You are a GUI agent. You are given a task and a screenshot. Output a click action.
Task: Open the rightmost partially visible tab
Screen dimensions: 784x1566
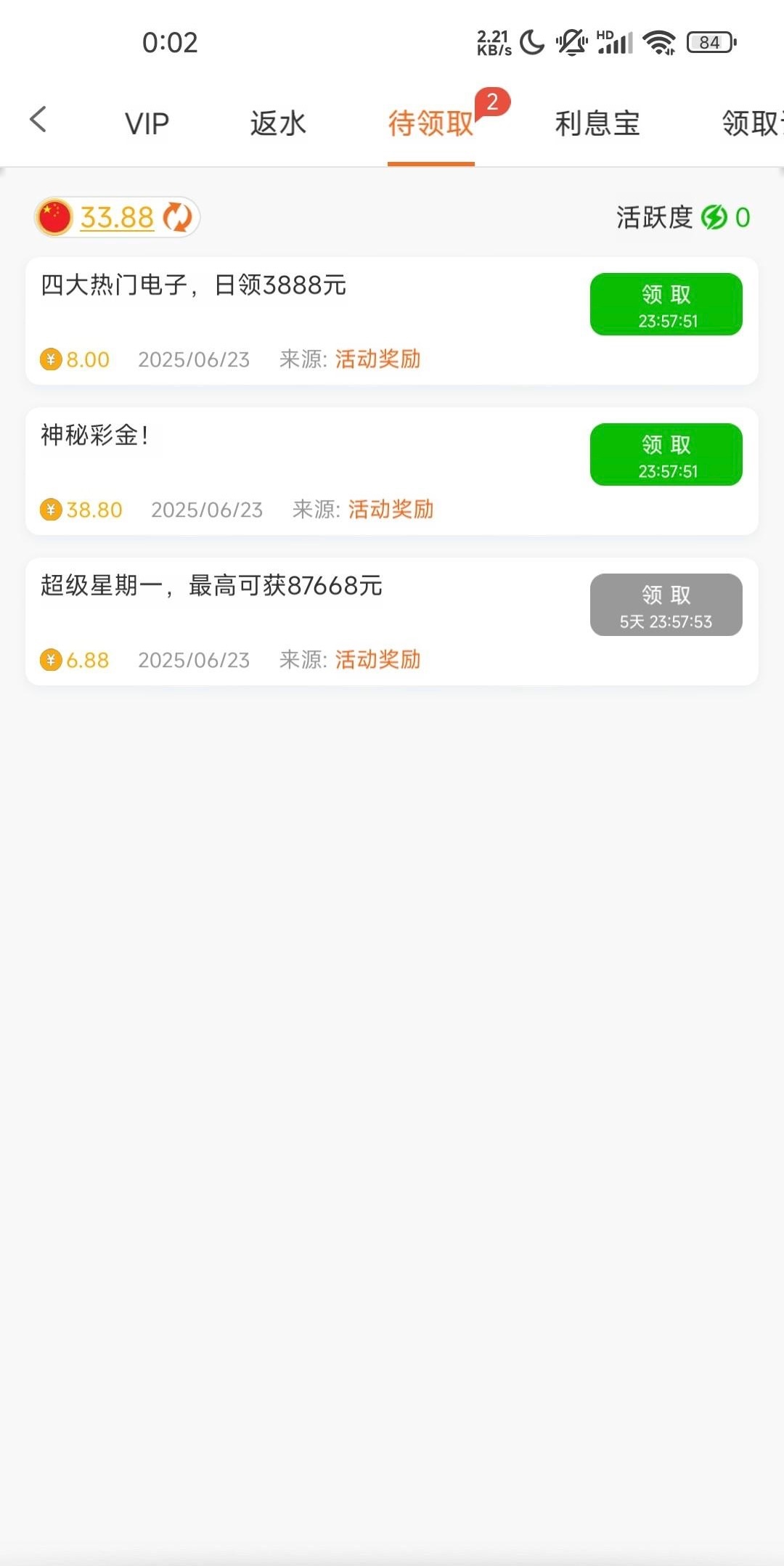[751, 123]
